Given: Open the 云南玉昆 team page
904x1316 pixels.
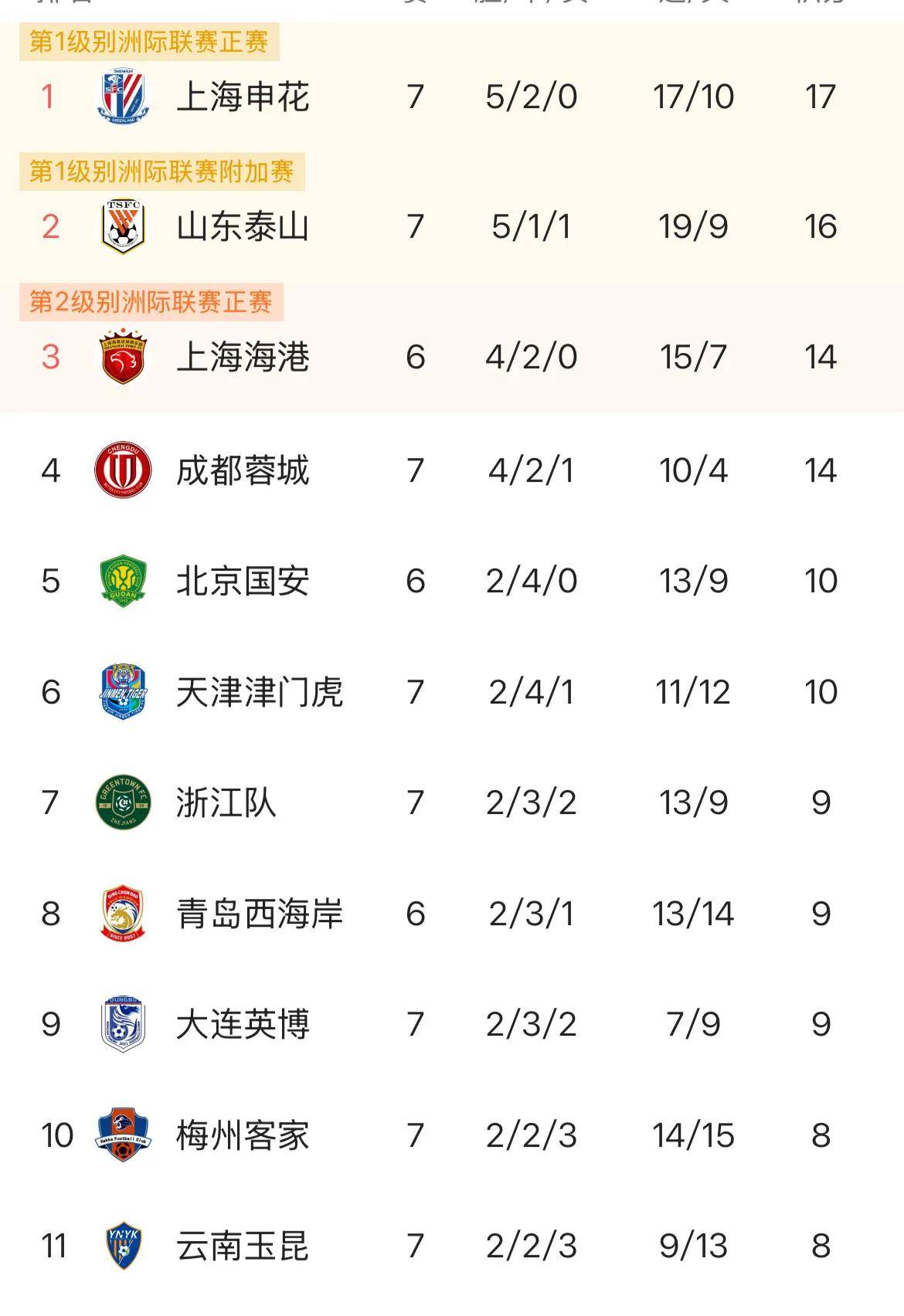Looking at the screenshot, I should (x=243, y=1246).
